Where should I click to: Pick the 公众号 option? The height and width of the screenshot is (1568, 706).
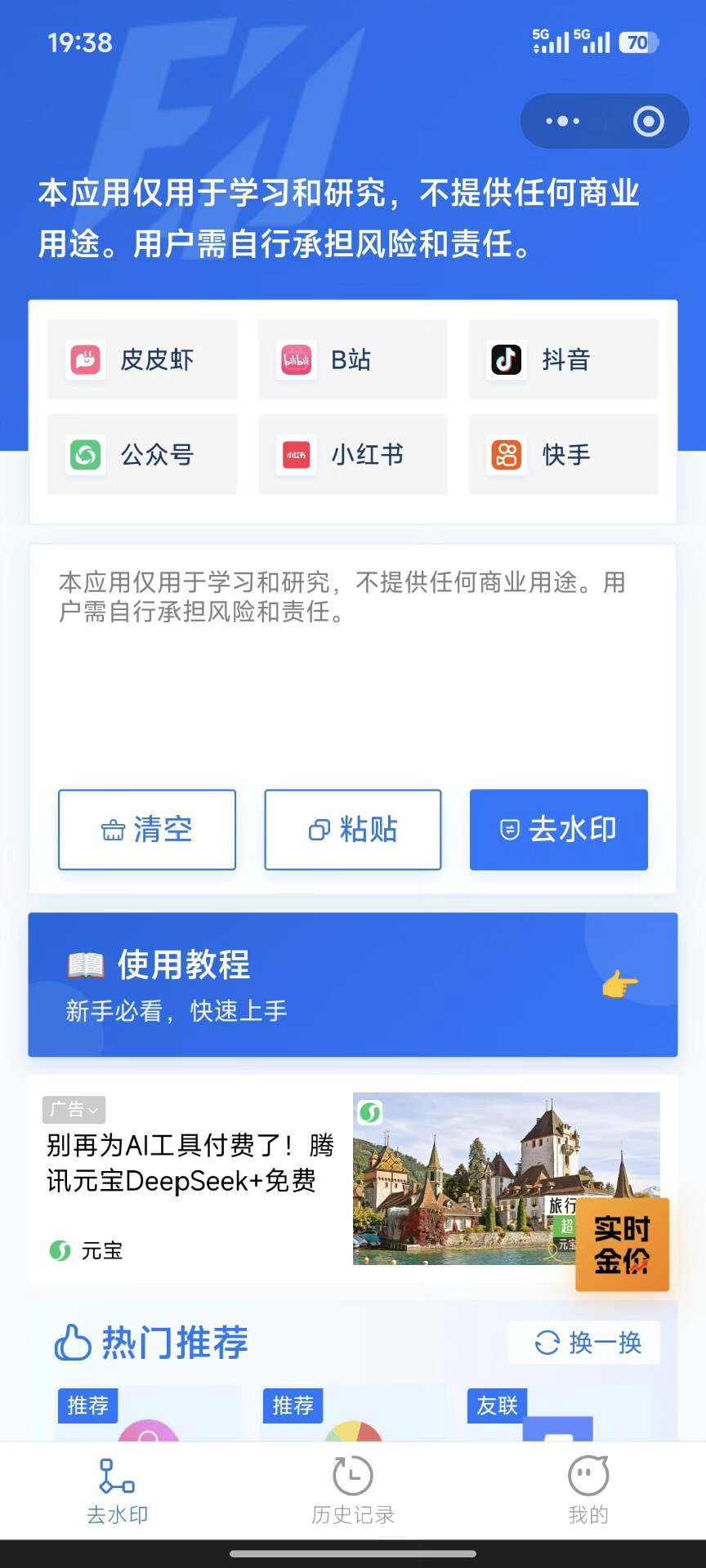(142, 455)
